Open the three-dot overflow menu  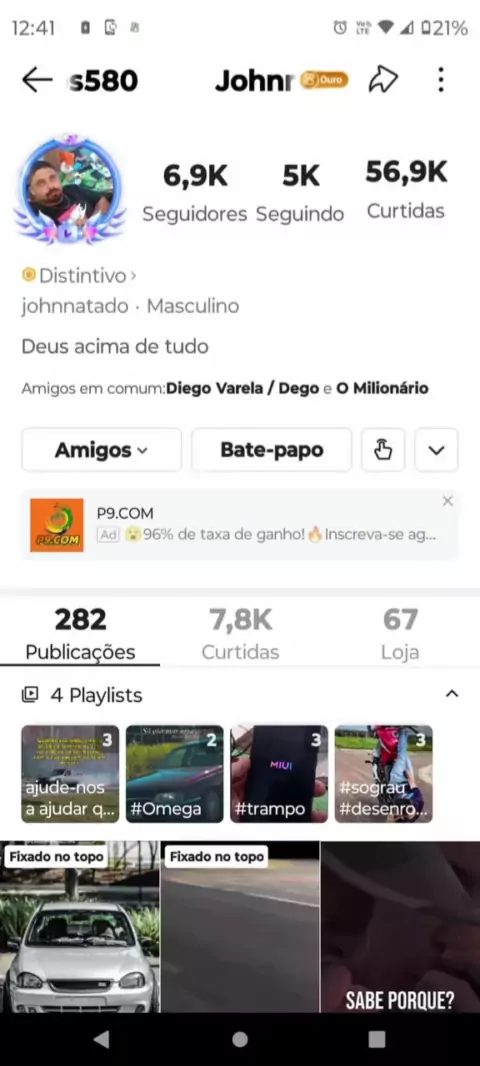pos(441,80)
